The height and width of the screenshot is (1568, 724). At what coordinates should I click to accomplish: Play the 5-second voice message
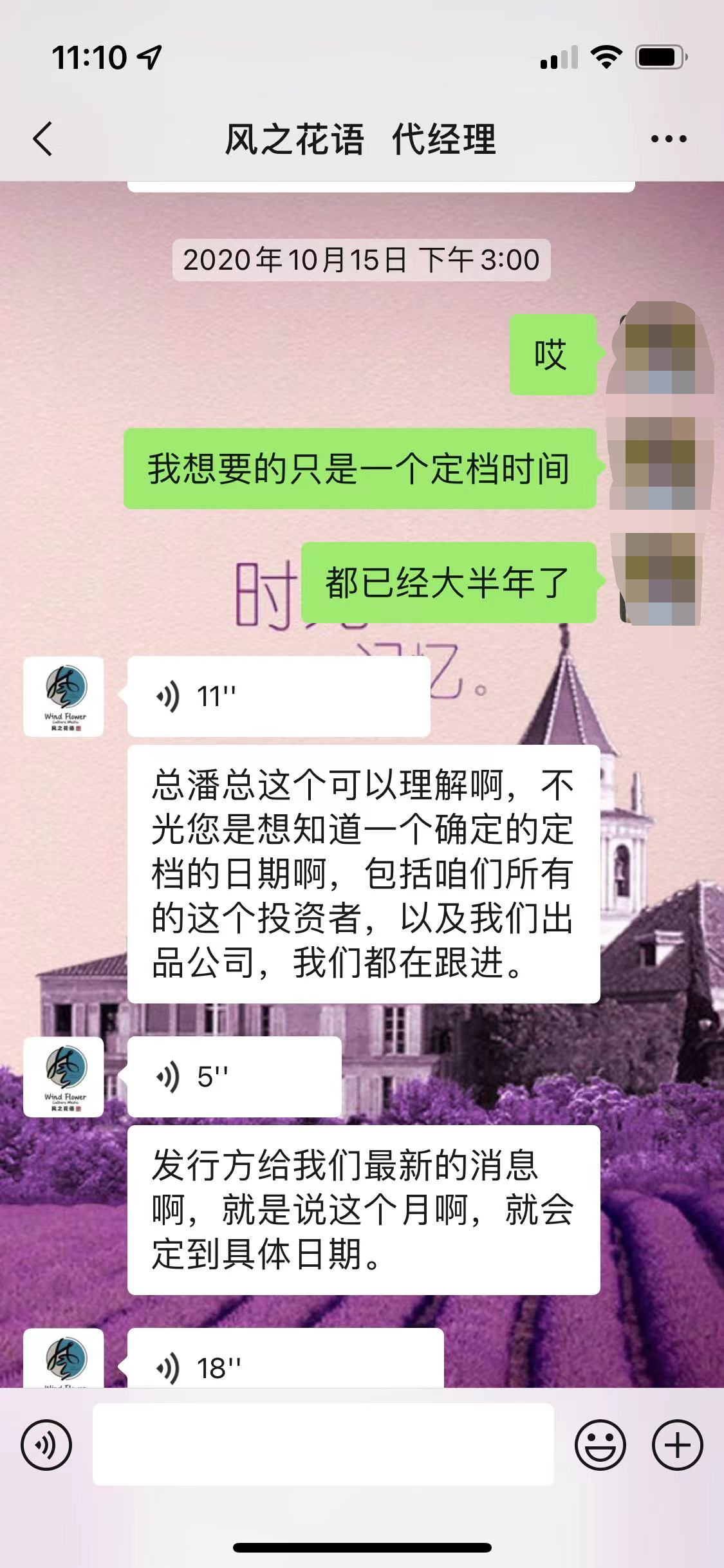tap(234, 1077)
